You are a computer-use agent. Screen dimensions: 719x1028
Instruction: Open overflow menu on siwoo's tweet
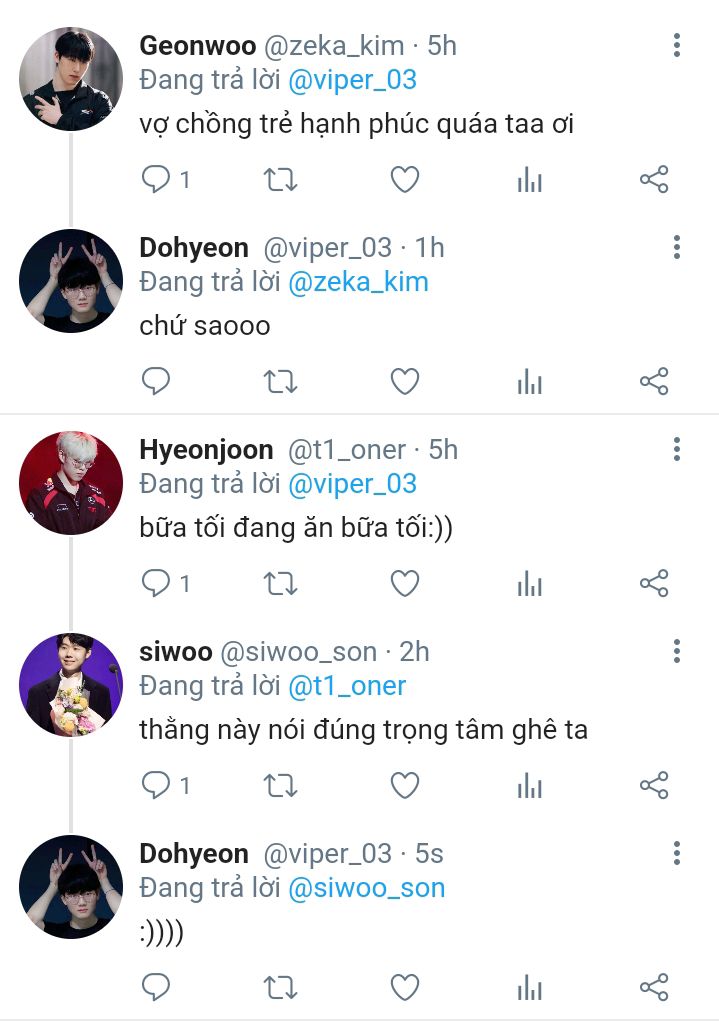pyautogui.click(x=677, y=651)
